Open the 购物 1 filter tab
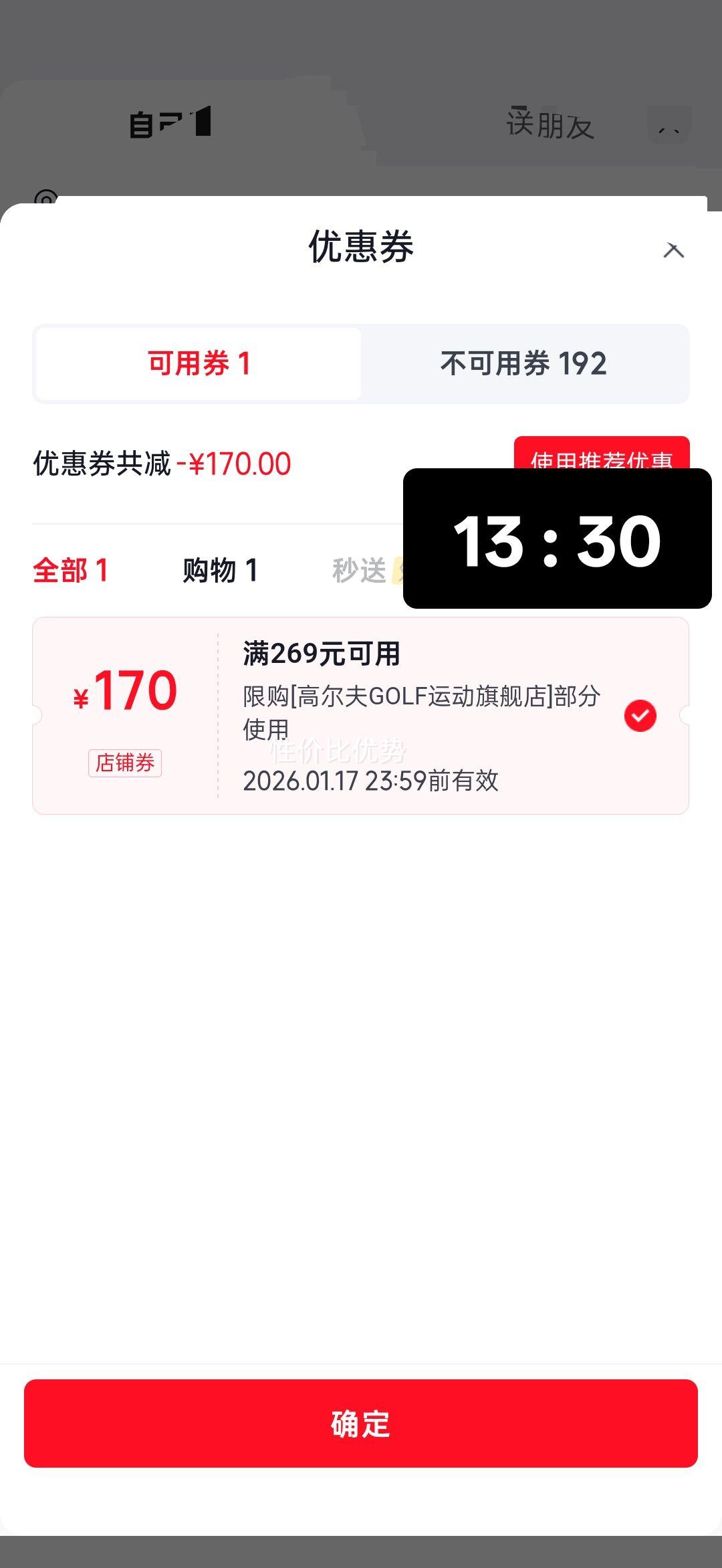Screen dimensions: 722x1568 pos(221,570)
